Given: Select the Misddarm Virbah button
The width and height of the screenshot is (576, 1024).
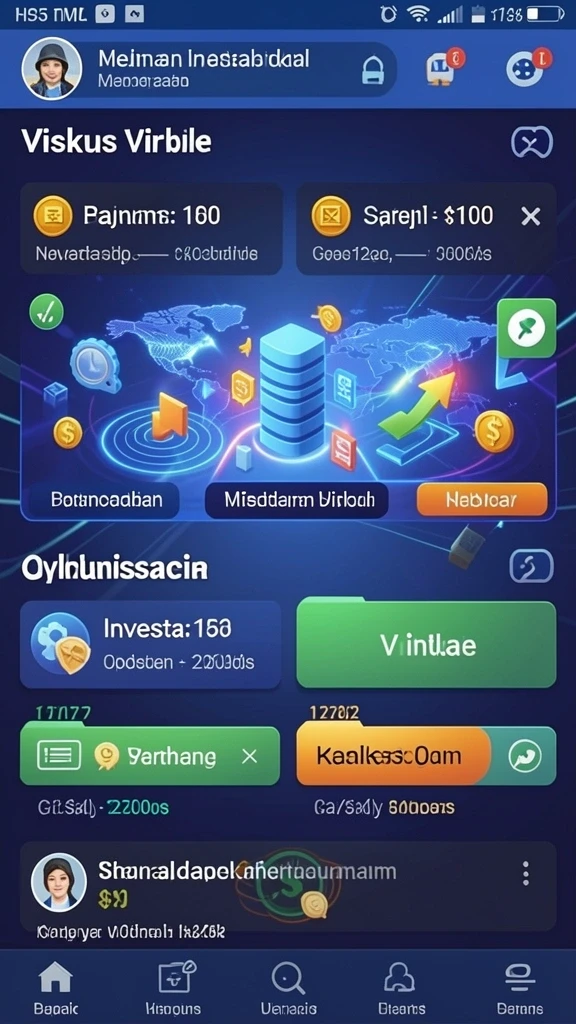Looking at the screenshot, I should coord(297,500).
